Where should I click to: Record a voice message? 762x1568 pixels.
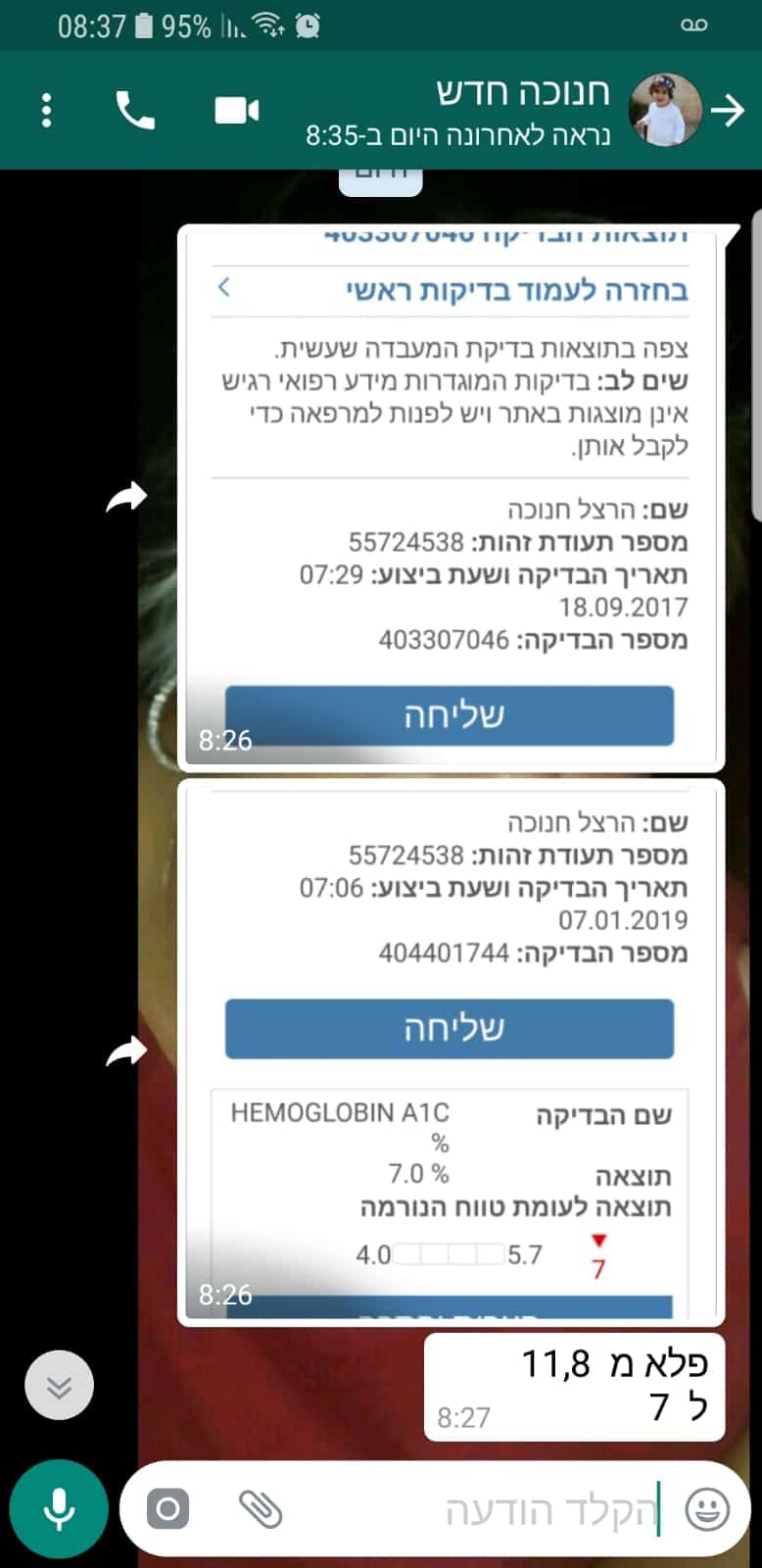point(59,1509)
